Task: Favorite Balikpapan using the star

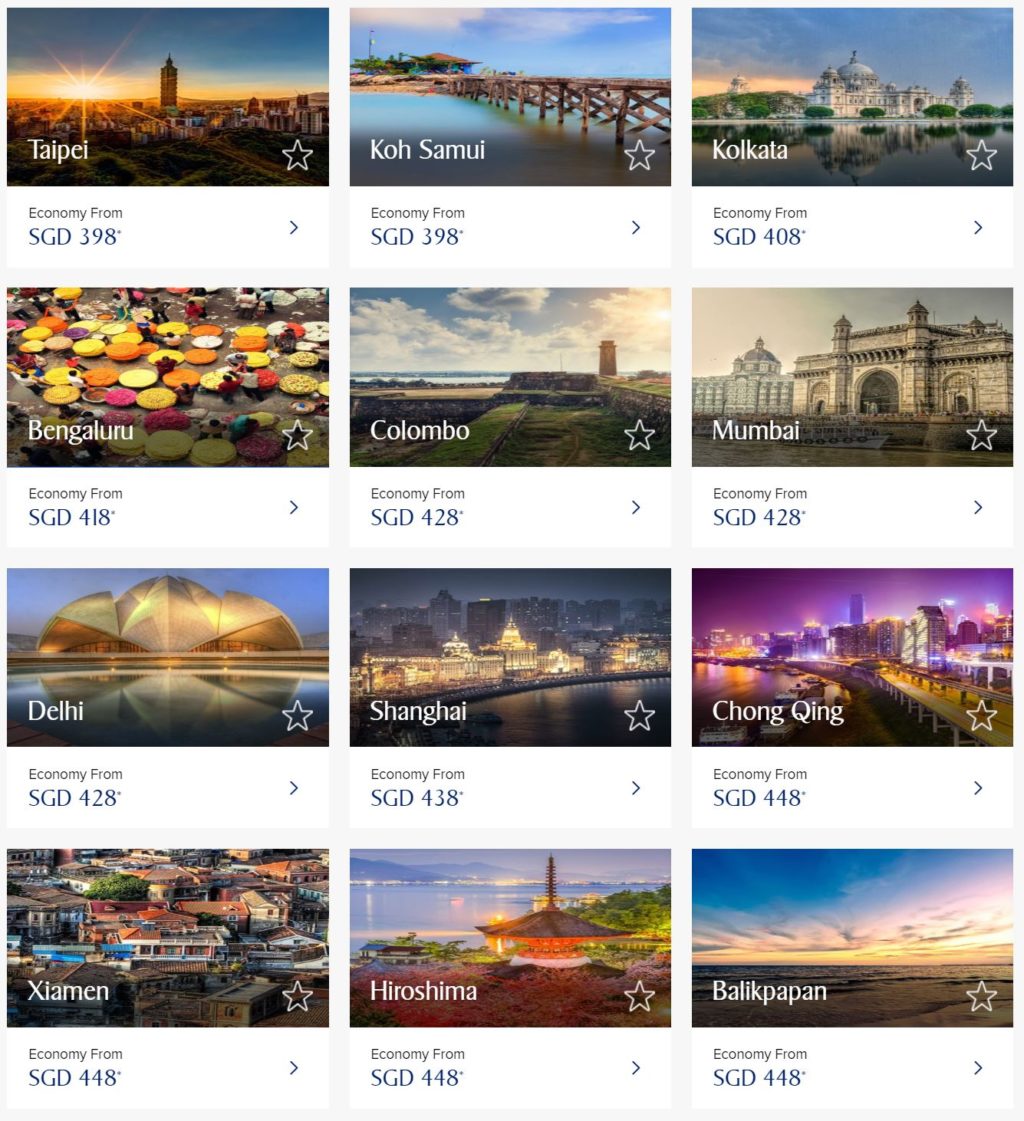Action: click(x=981, y=996)
